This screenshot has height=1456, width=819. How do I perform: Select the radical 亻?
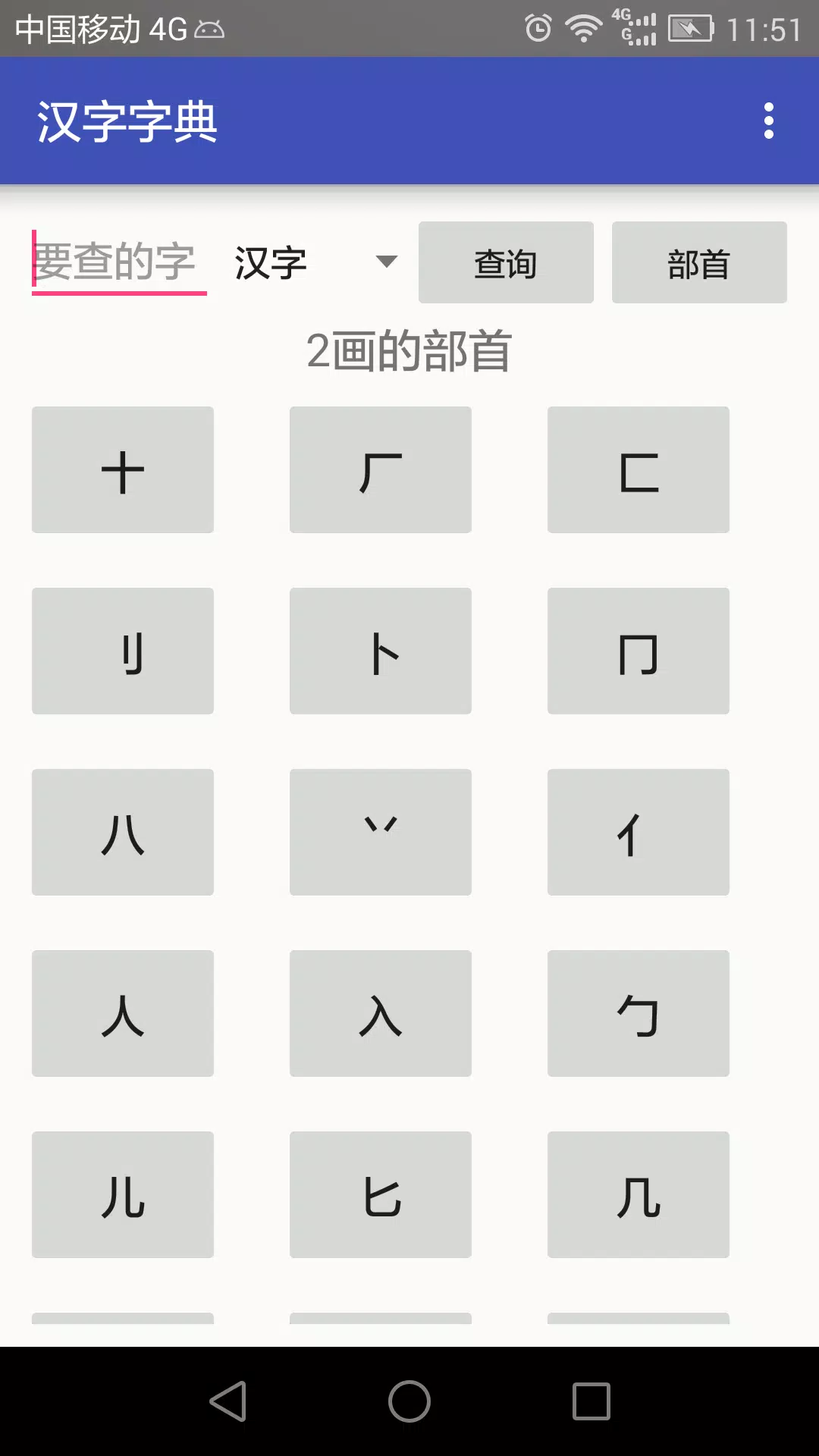(x=639, y=832)
